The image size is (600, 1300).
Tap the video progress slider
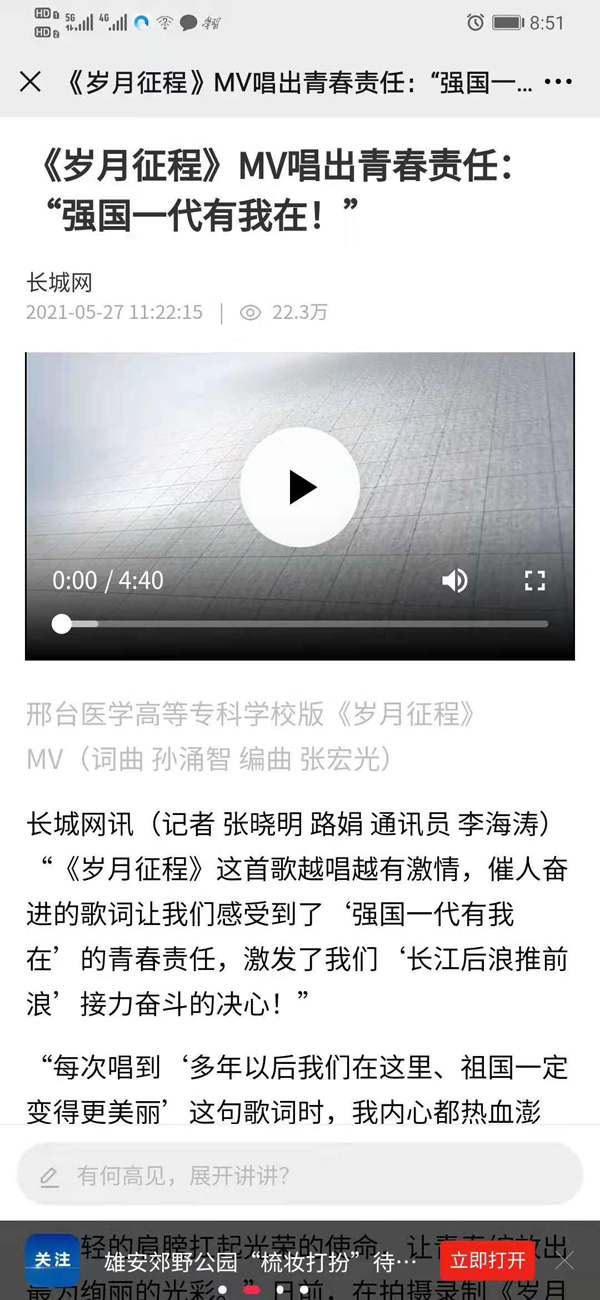[300, 624]
